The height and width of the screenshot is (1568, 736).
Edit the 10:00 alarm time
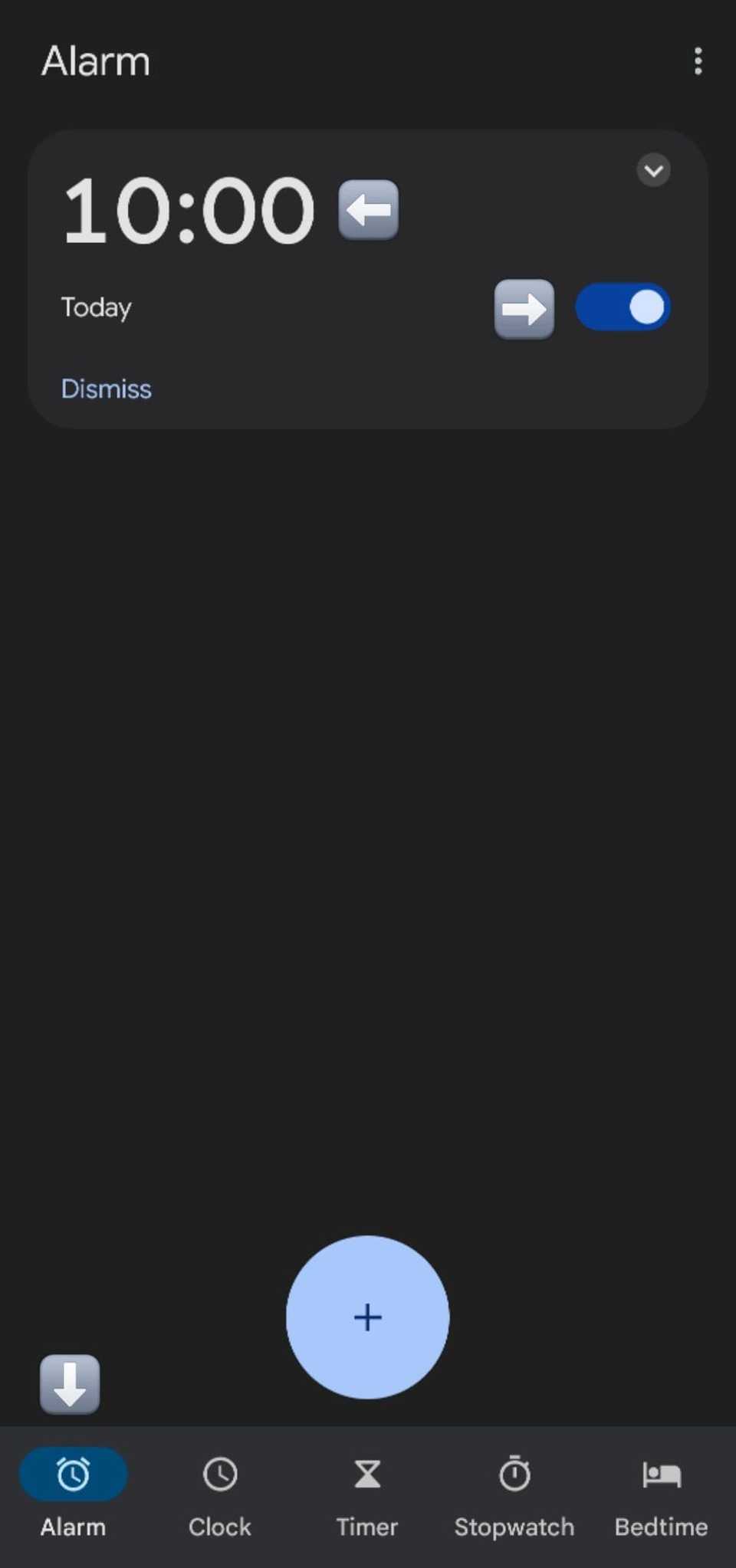(189, 210)
